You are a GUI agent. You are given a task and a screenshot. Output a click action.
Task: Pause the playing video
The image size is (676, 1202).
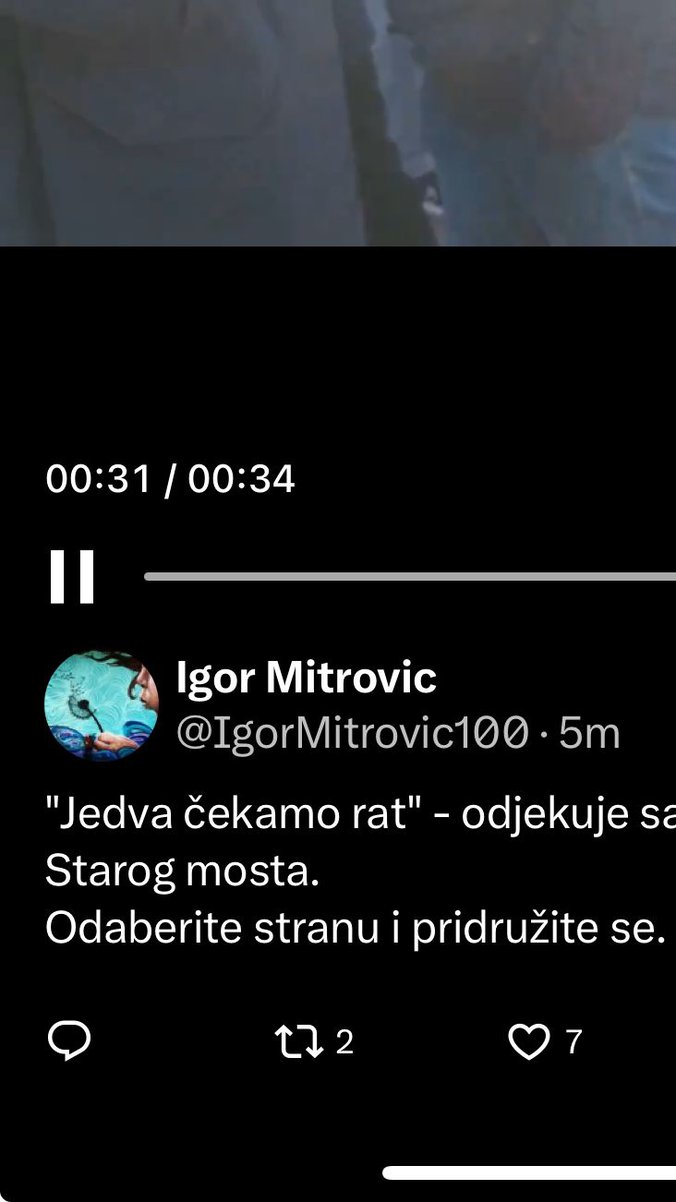click(72, 577)
